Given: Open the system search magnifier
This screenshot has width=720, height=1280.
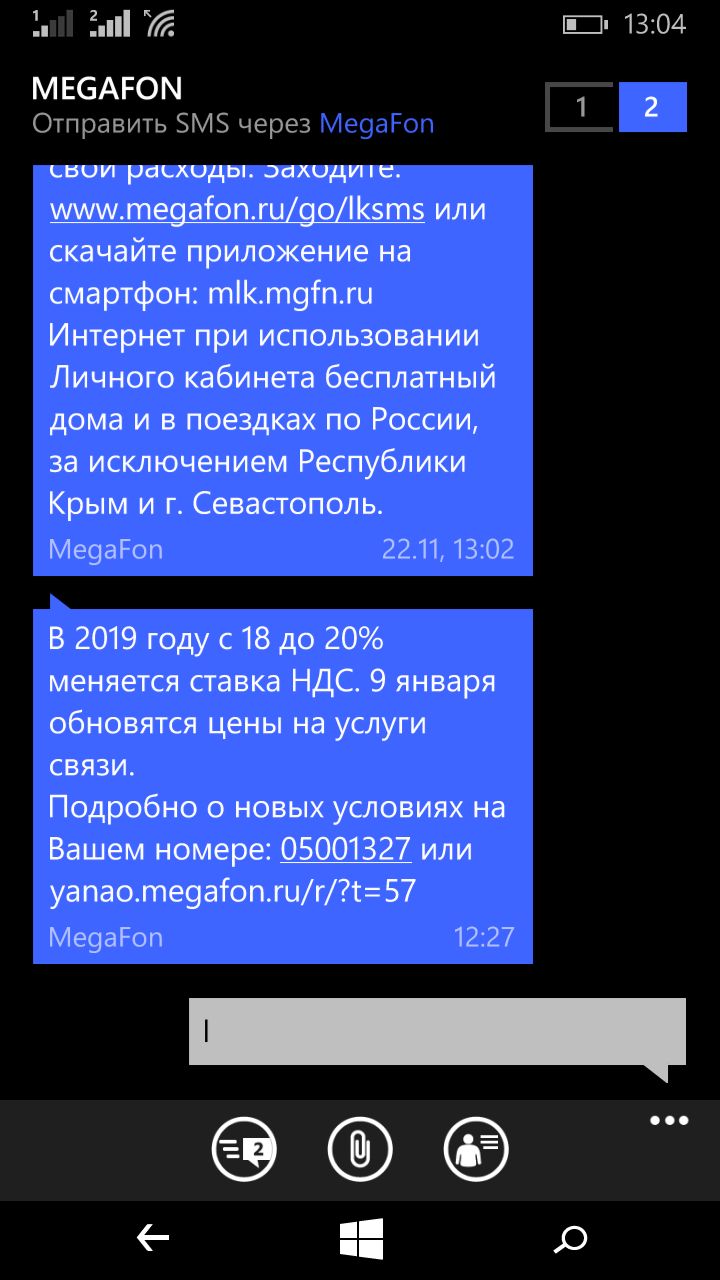Looking at the screenshot, I should 571,1240.
